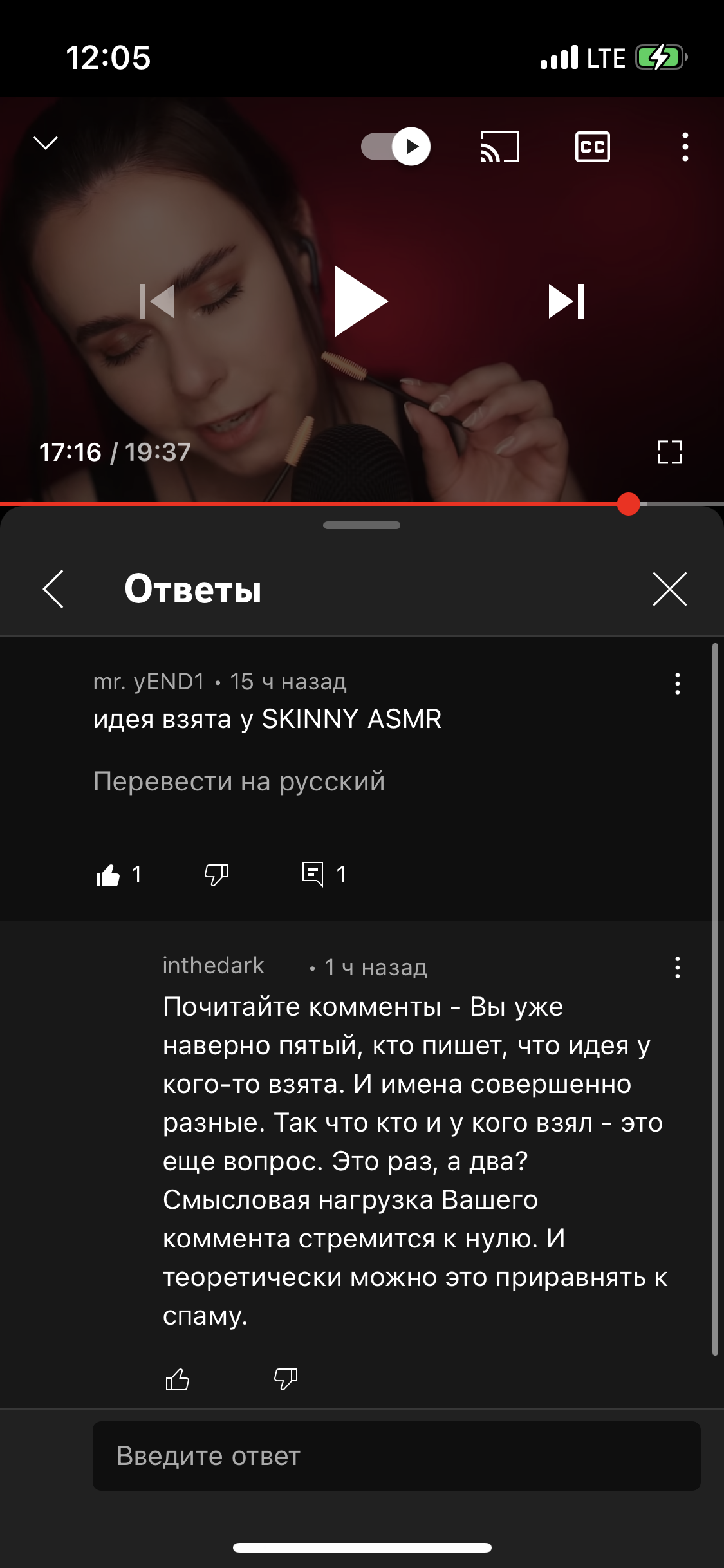Turn on closed captions
The height and width of the screenshot is (1568, 724).
coord(593,147)
